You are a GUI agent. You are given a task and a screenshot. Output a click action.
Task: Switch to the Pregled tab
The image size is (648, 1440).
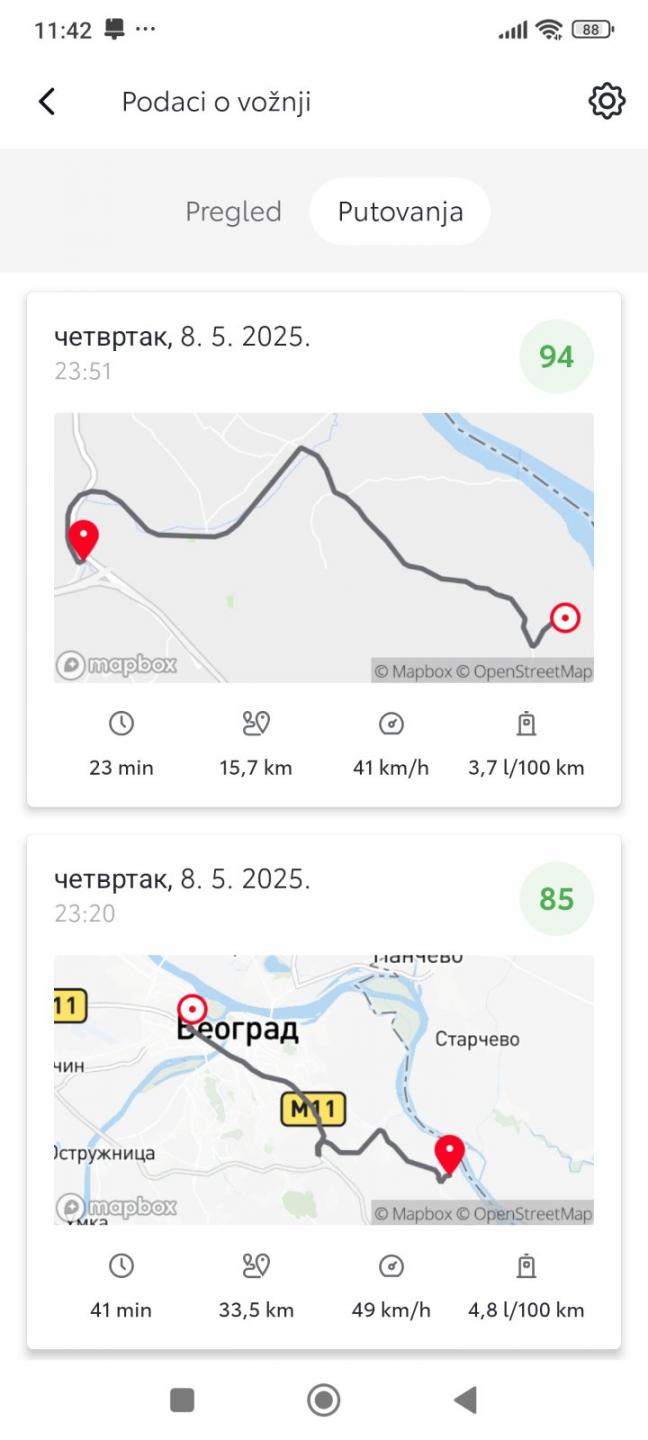pos(233,212)
